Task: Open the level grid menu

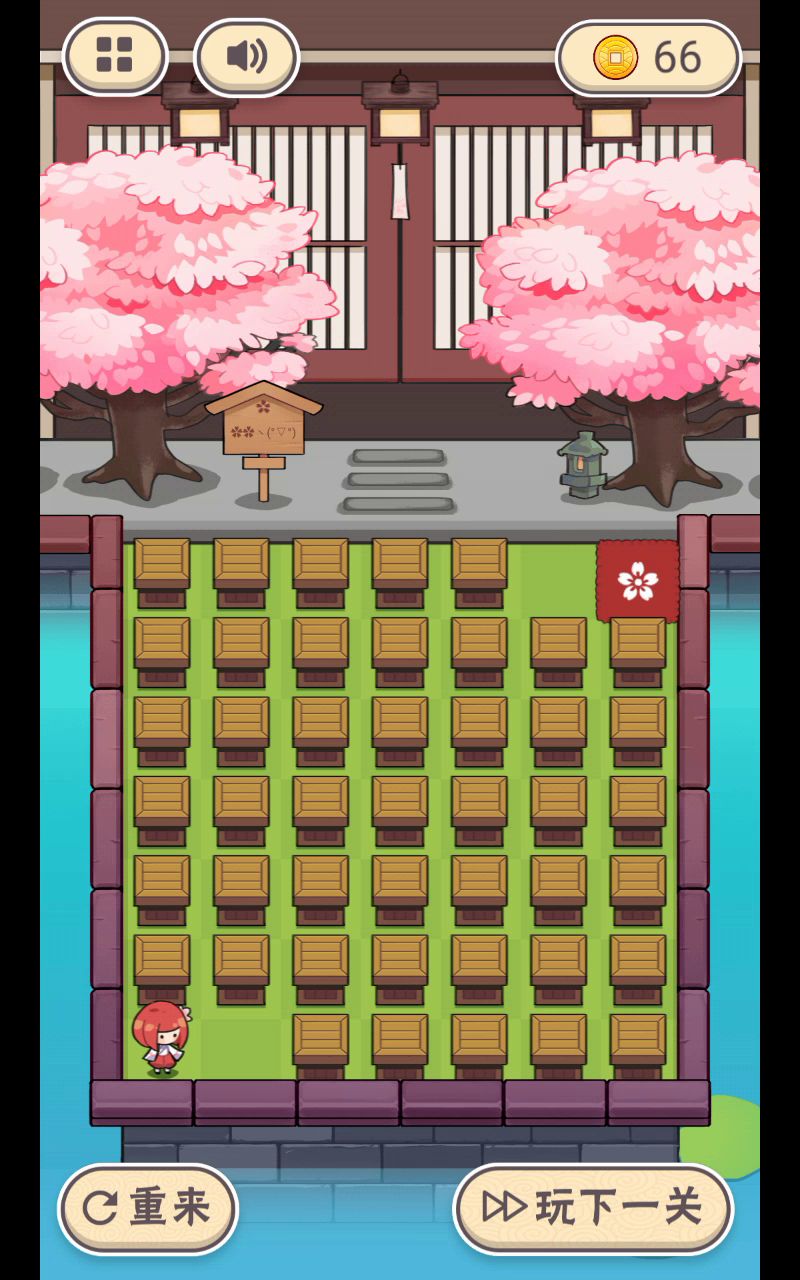Action: (115, 56)
